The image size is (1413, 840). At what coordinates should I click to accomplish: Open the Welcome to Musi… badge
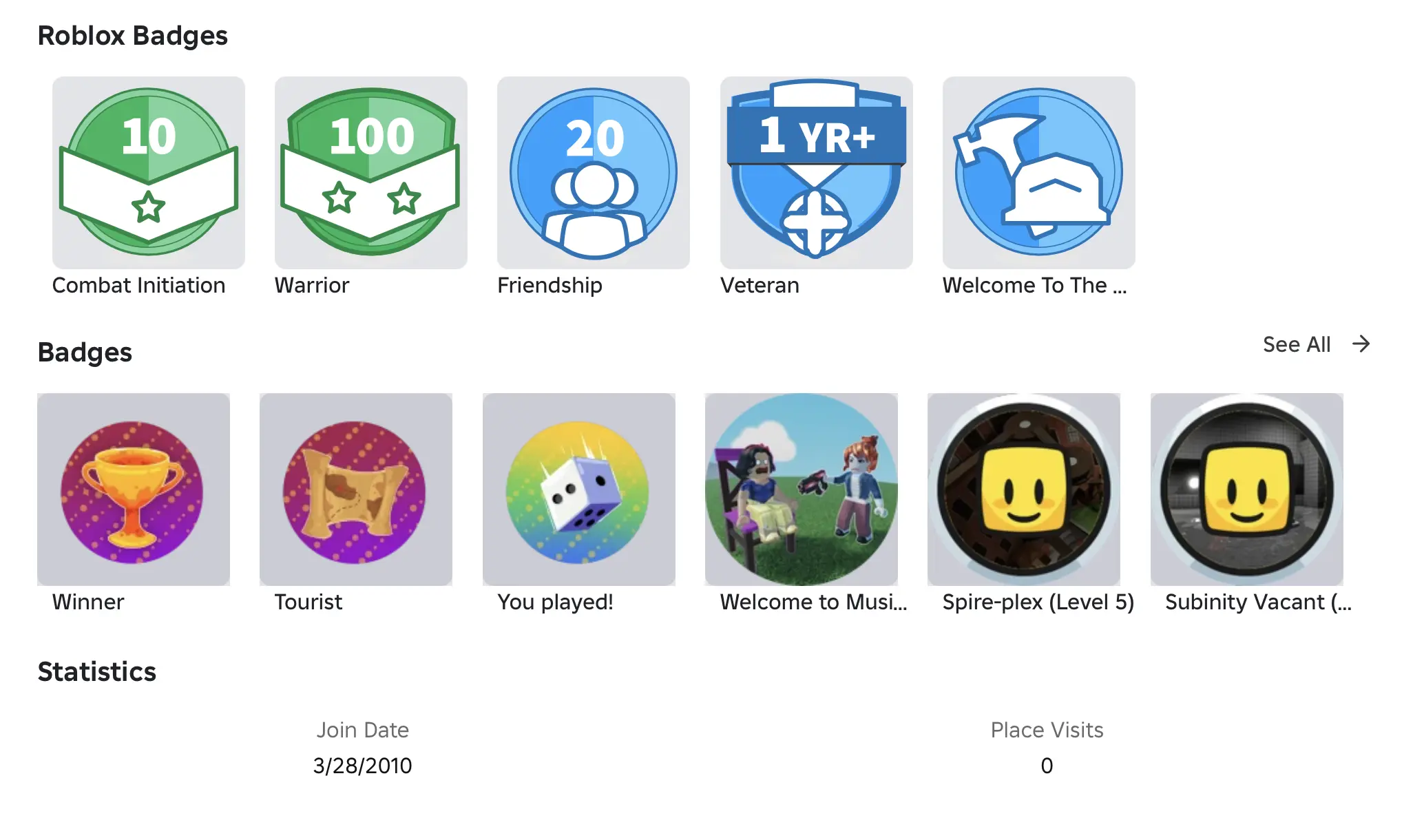tap(801, 490)
